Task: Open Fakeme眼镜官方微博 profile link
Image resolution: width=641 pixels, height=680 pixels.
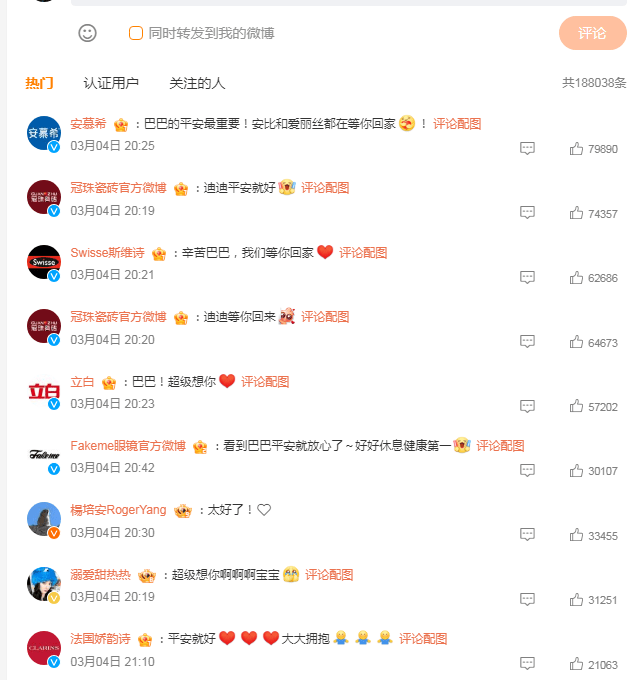Action: [x=128, y=446]
